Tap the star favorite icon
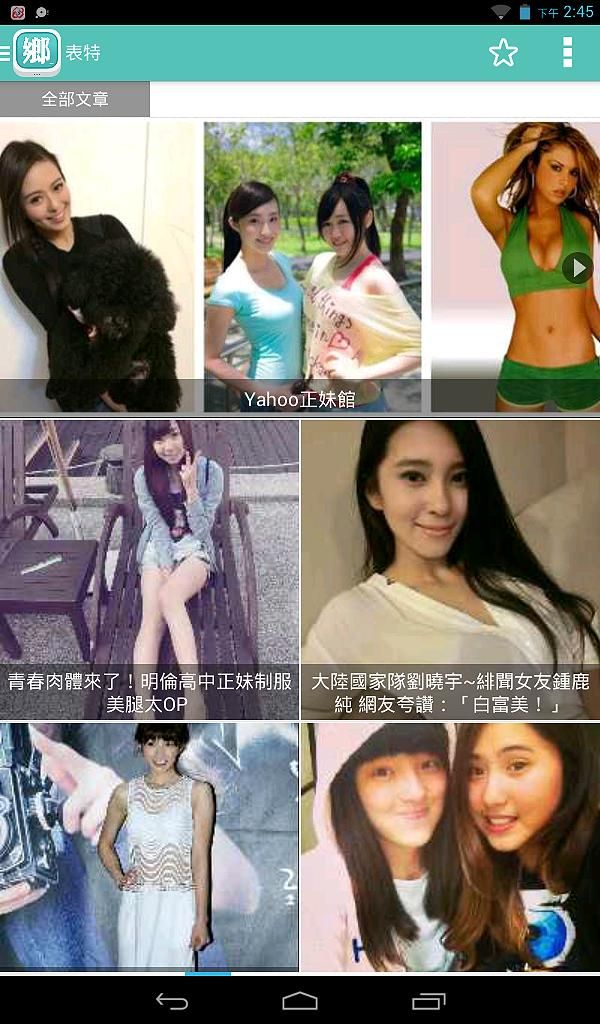This screenshot has width=600, height=1024. [x=503, y=53]
